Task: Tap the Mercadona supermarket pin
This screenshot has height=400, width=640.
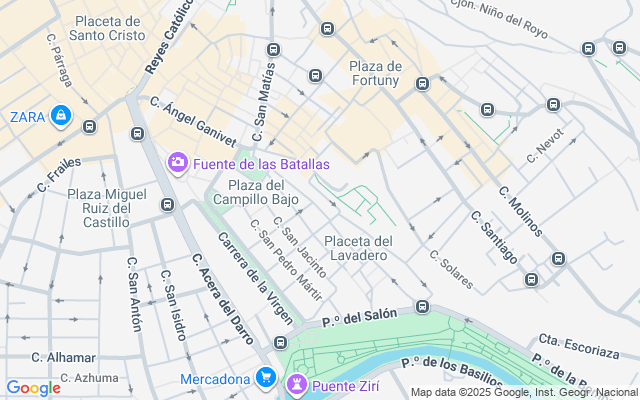Action: click(x=266, y=378)
